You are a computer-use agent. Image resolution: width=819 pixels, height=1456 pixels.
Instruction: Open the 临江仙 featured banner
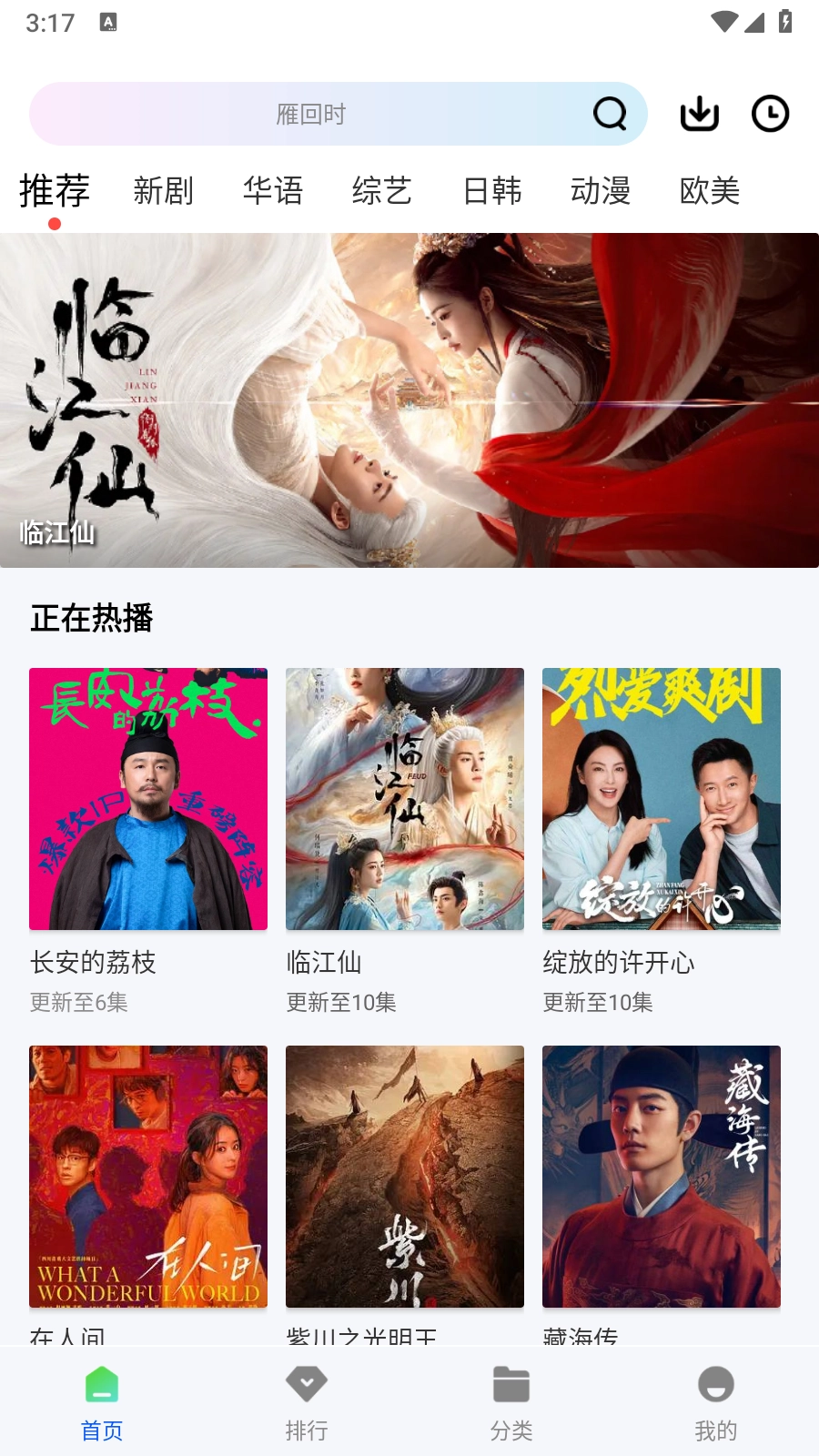[409, 400]
